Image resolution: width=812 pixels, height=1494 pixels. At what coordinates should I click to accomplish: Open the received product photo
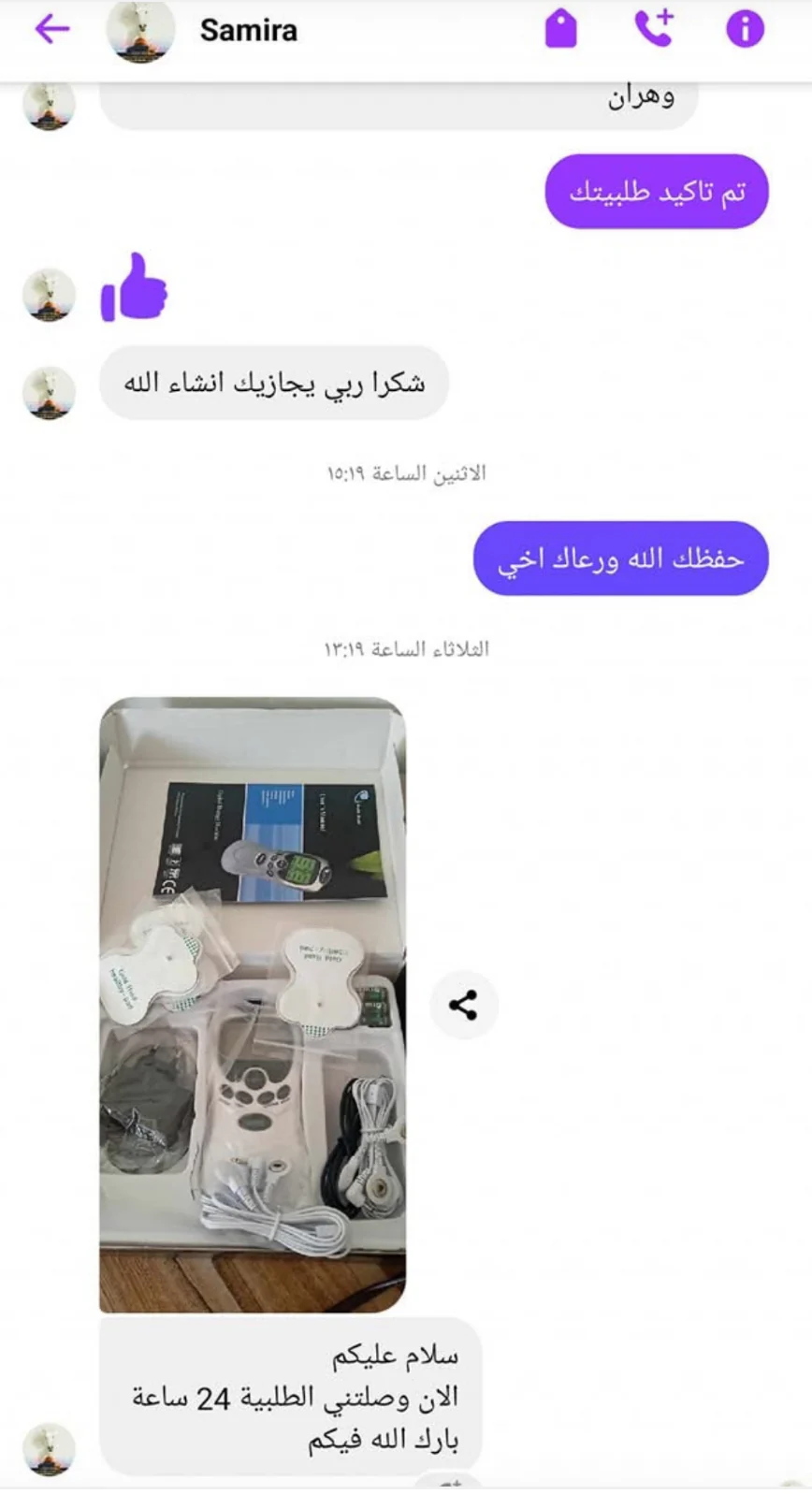(253, 1004)
